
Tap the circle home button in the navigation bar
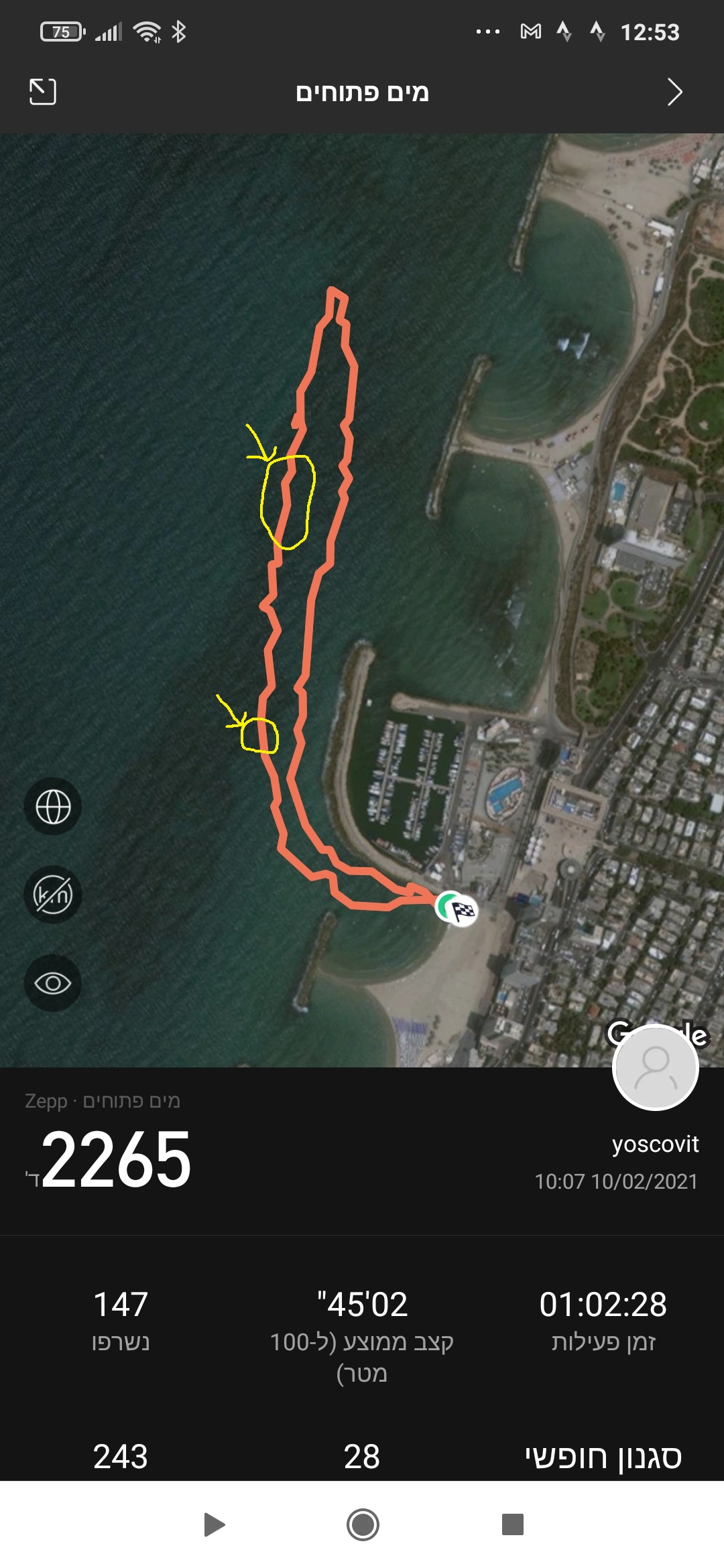click(363, 1524)
